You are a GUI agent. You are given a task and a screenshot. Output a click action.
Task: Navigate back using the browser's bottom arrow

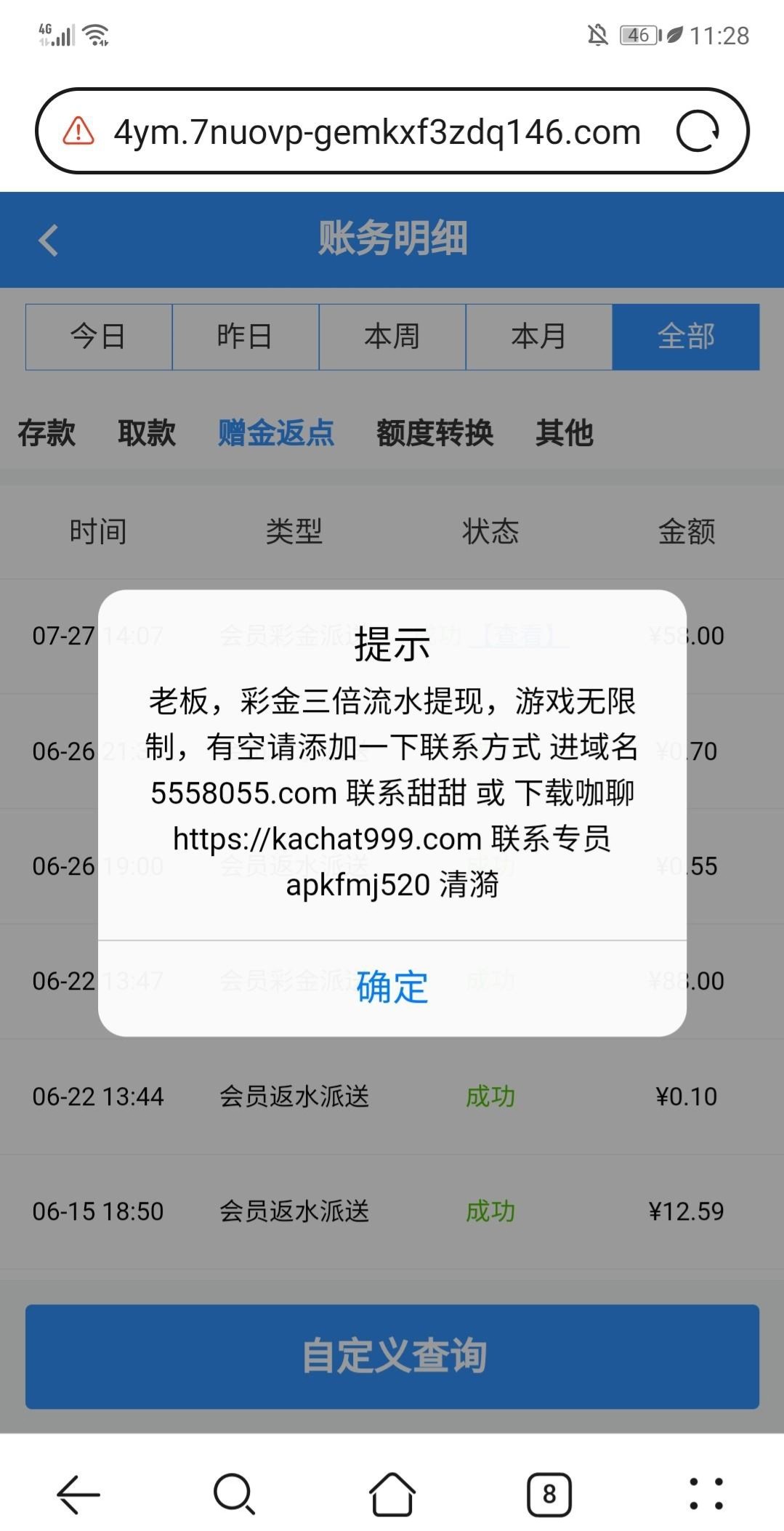pos(78,1495)
